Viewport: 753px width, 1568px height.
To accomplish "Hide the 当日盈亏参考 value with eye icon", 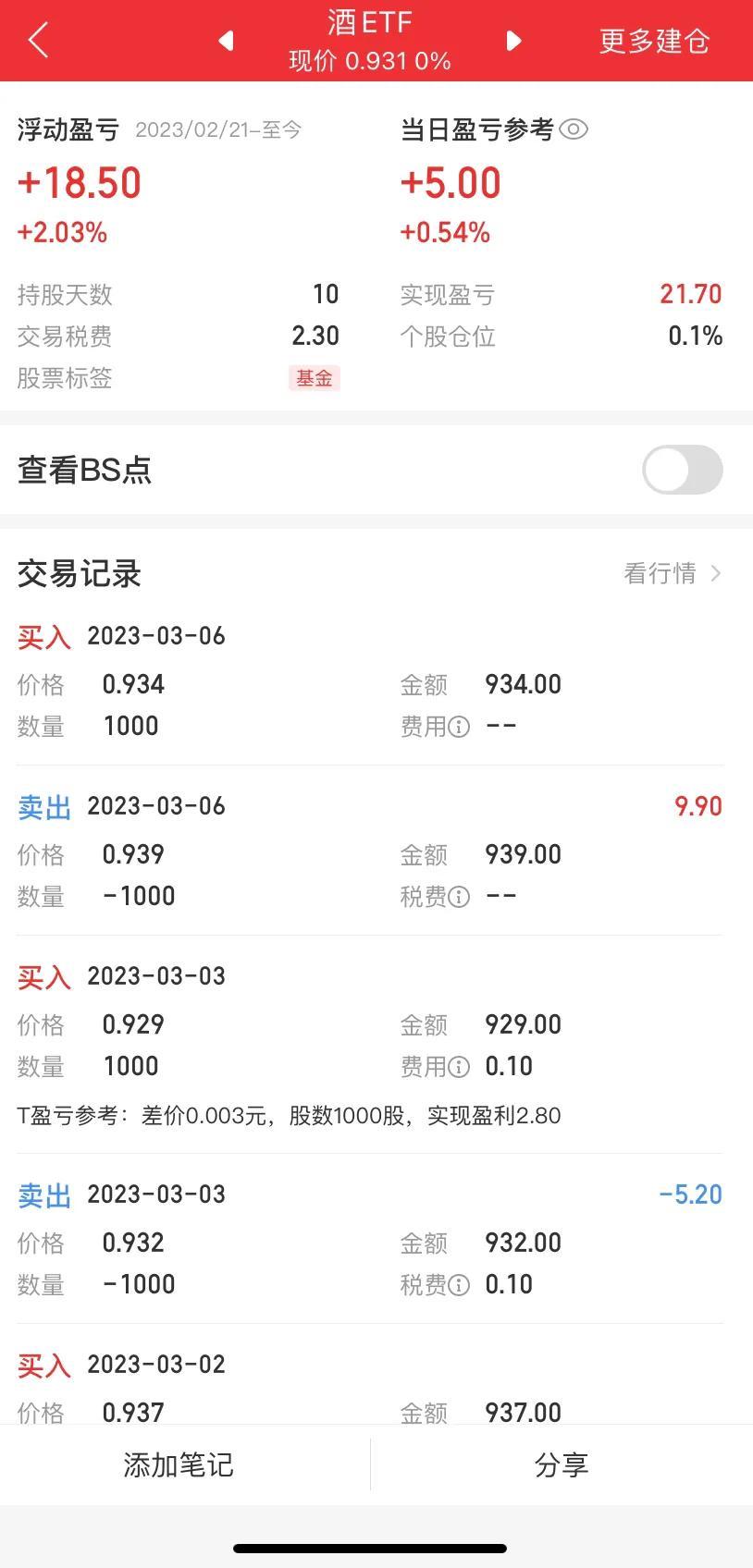I will click(x=574, y=129).
